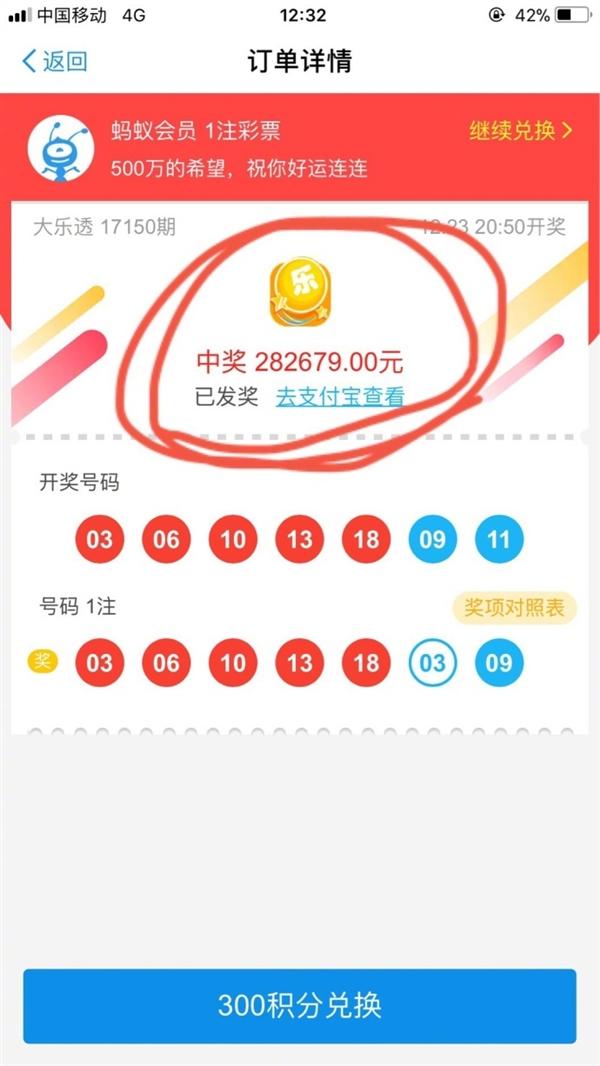Open the 奖项对照表 prize table

(512, 607)
